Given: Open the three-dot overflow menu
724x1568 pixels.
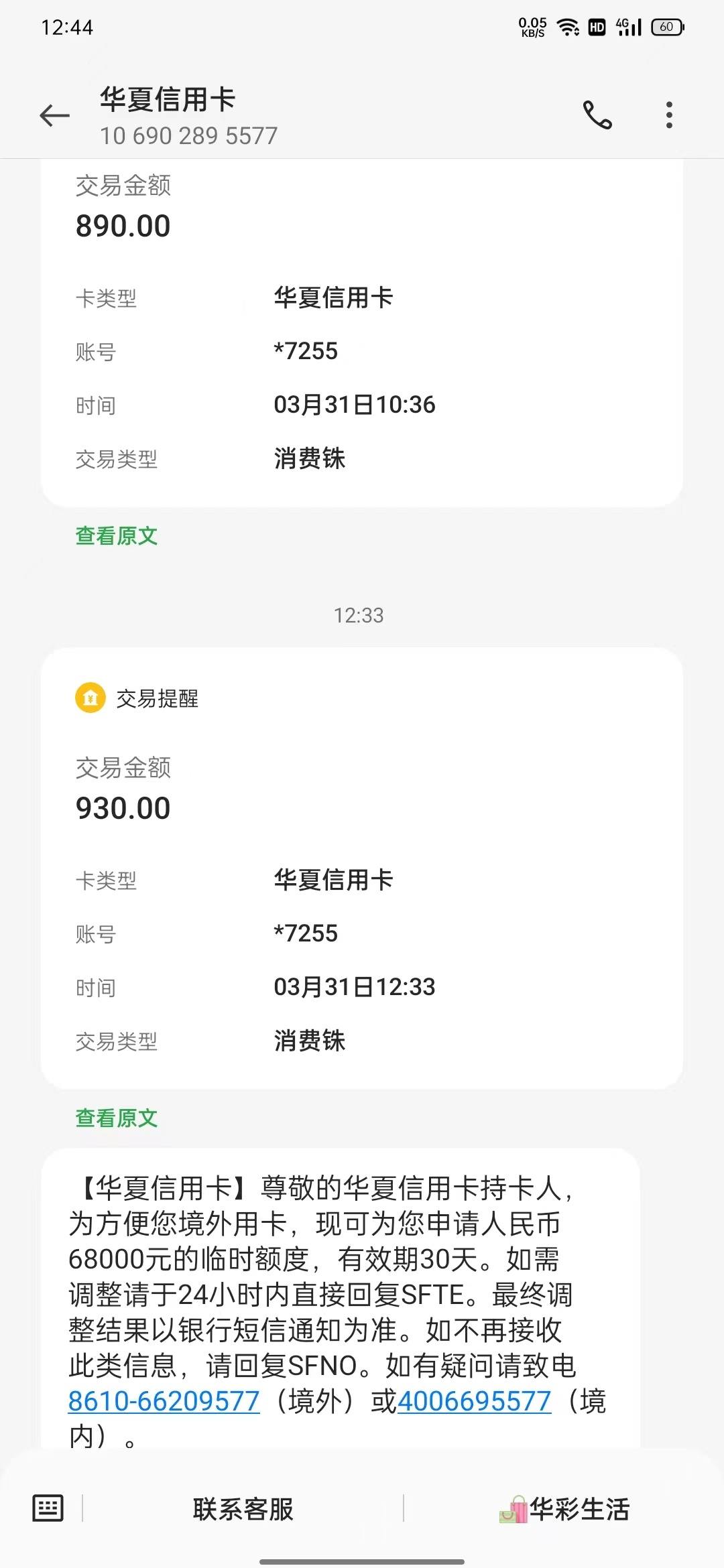Looking at the screenshot, I should (x=668, y=115).
